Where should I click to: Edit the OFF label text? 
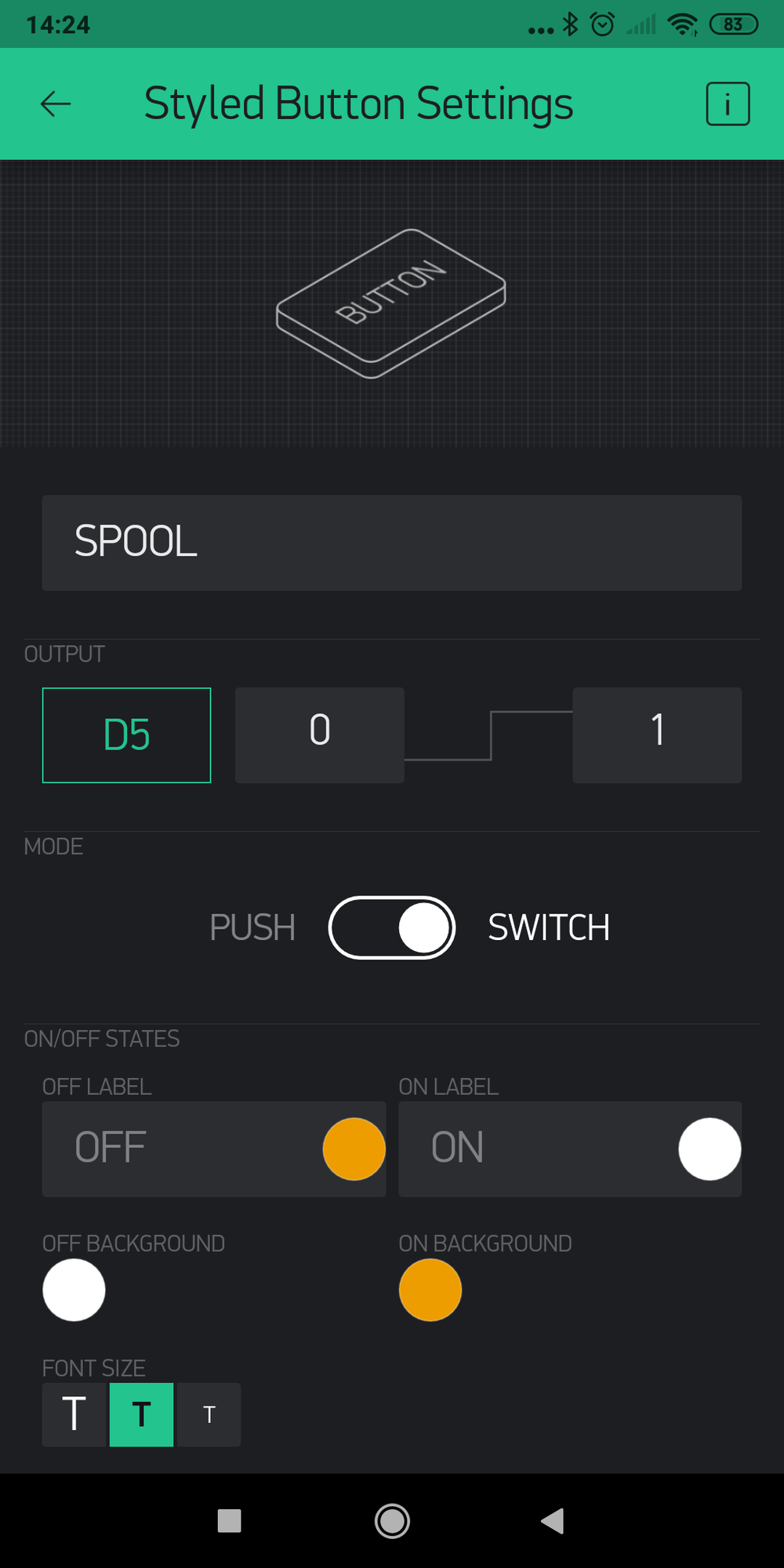pos(180,1149)
